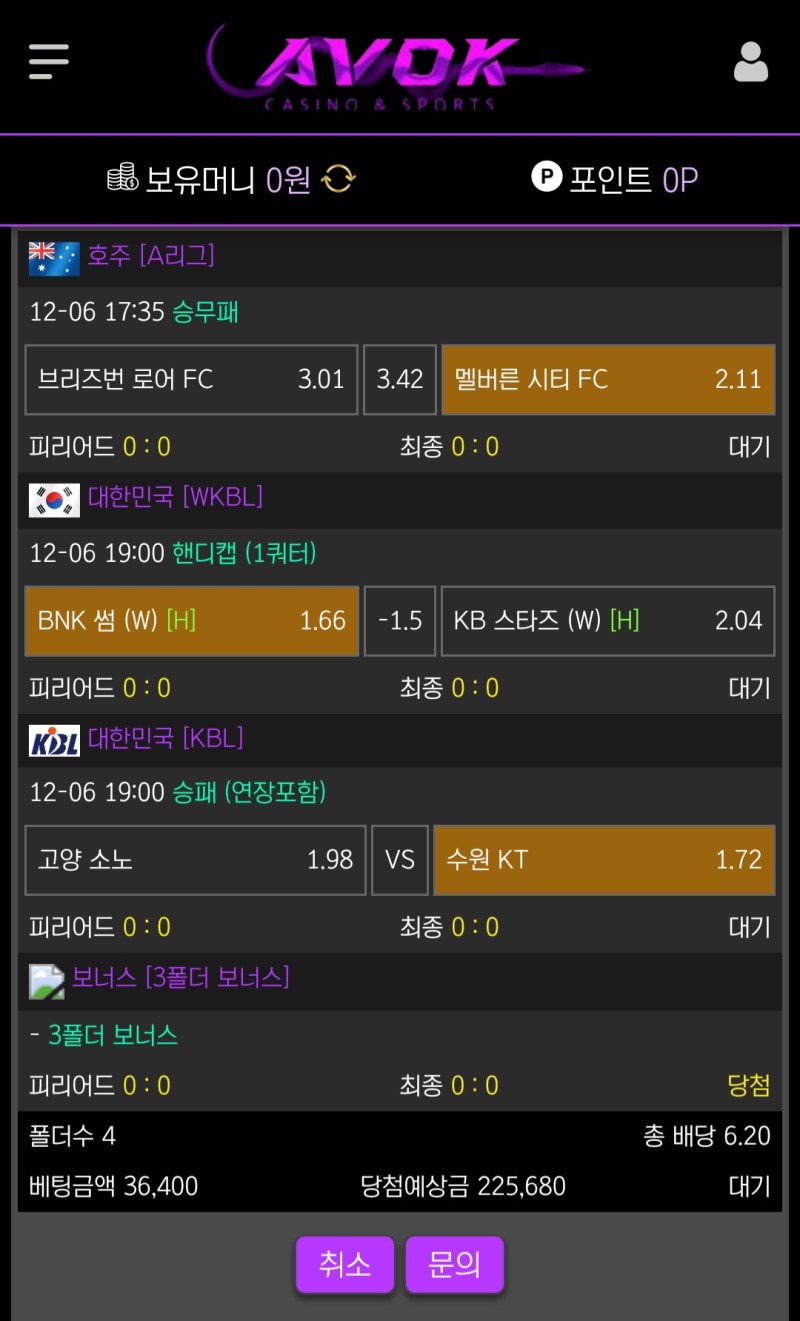The width and height of the screenshot is (800, 1321).
Task: Tap the 문의 button
Action: click(x=454, y=1265)
